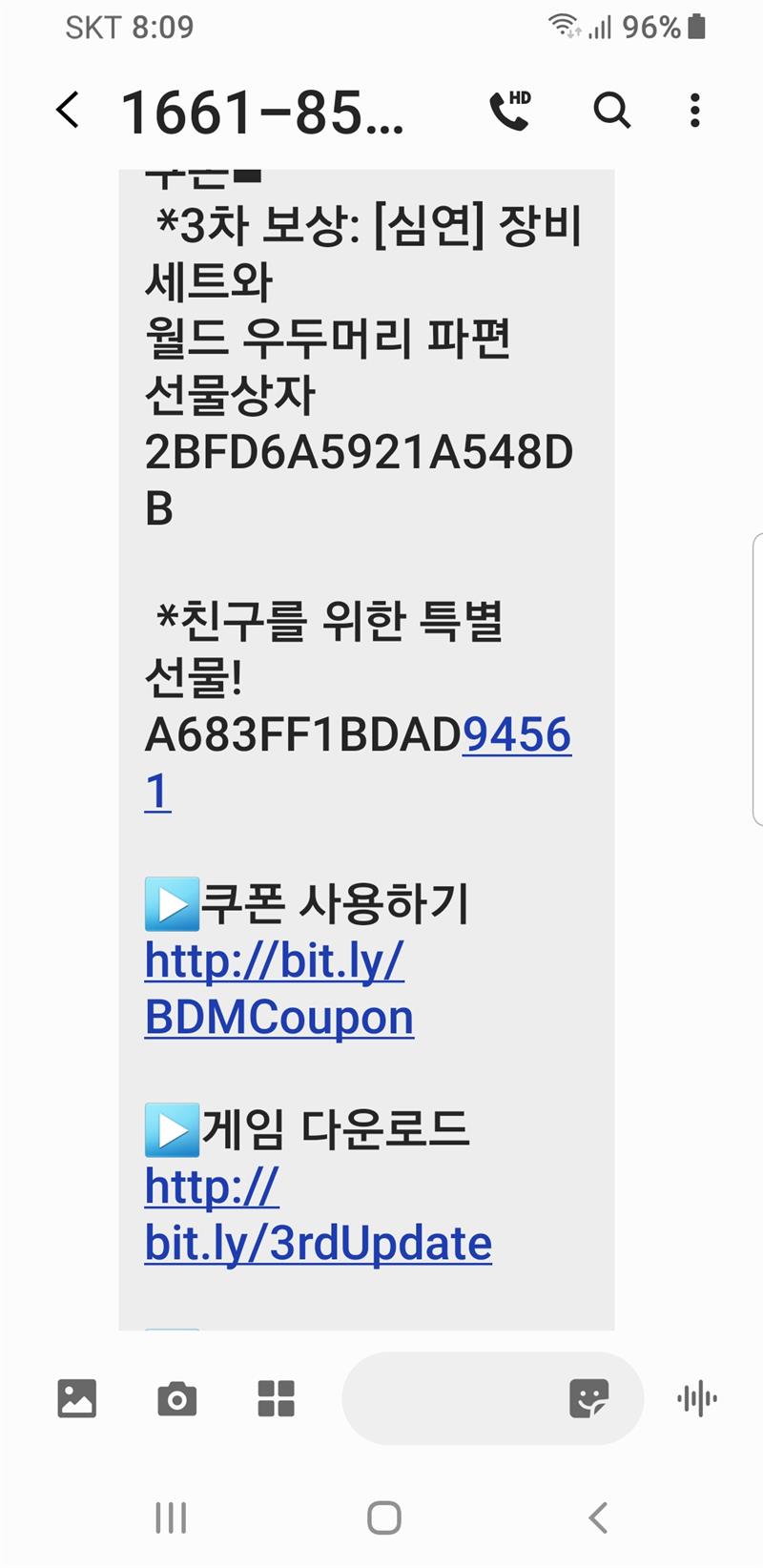This screenshot has height=1568, width=763.
Task: Open the sticker picker
Action: 588,1399
